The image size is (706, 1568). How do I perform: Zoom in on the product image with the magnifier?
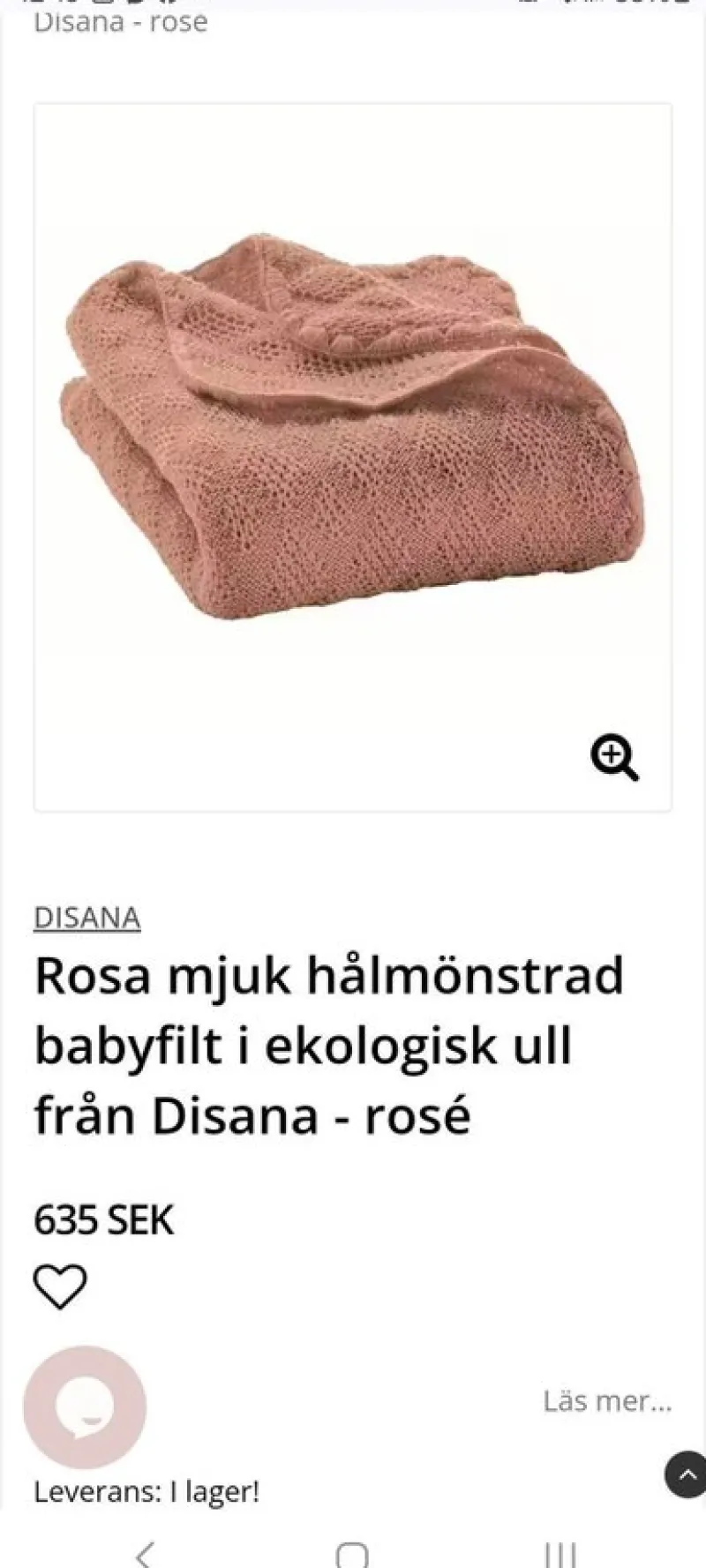614,757
